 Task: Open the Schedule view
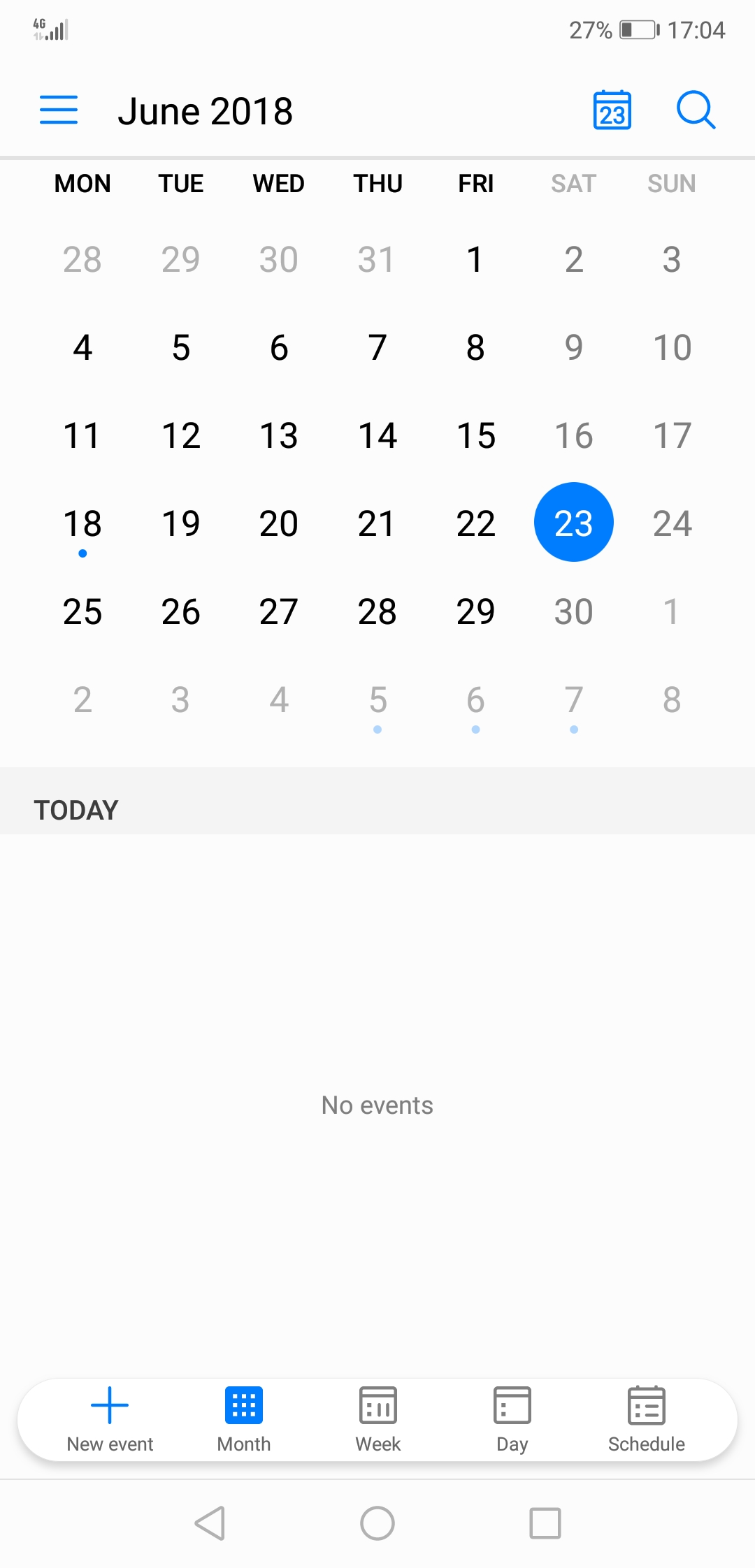[x=647, y=1419]
